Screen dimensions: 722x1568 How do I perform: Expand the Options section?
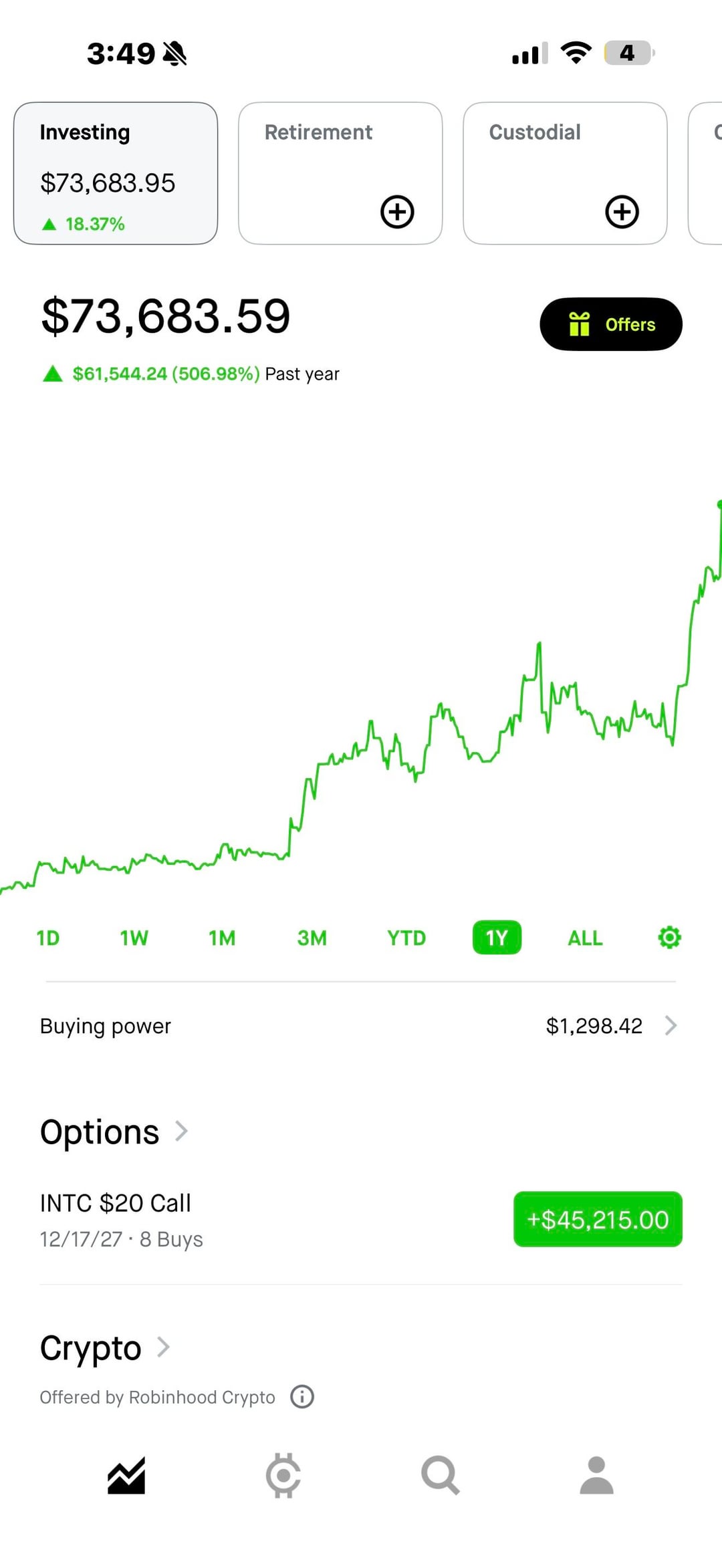point(114,1132)
